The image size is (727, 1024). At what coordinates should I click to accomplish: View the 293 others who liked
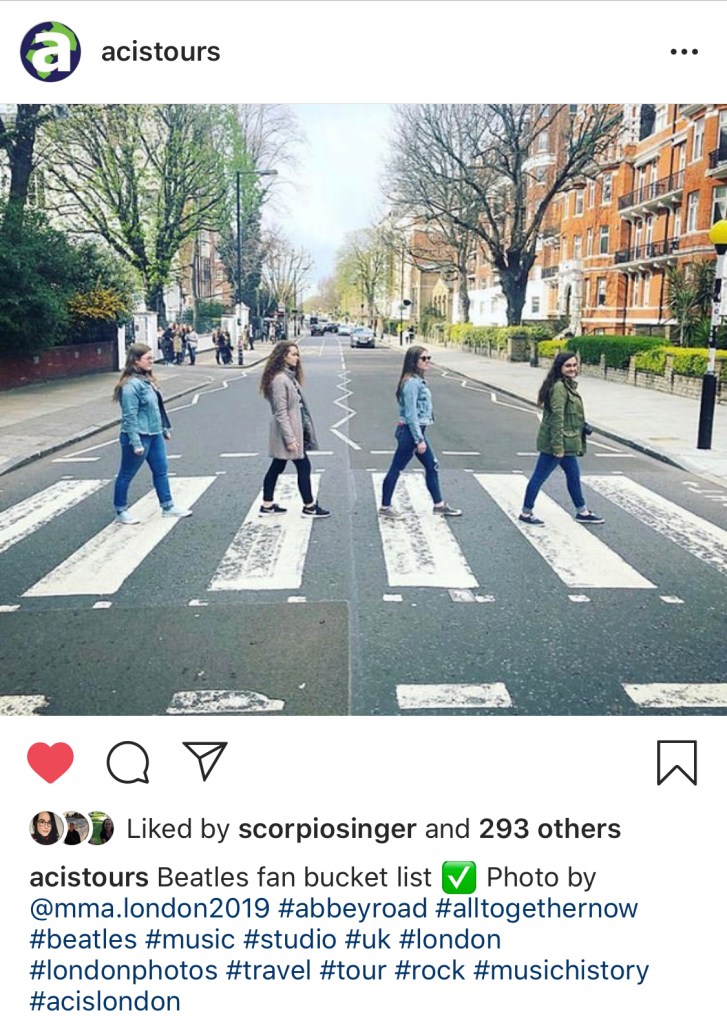[549, 829]
